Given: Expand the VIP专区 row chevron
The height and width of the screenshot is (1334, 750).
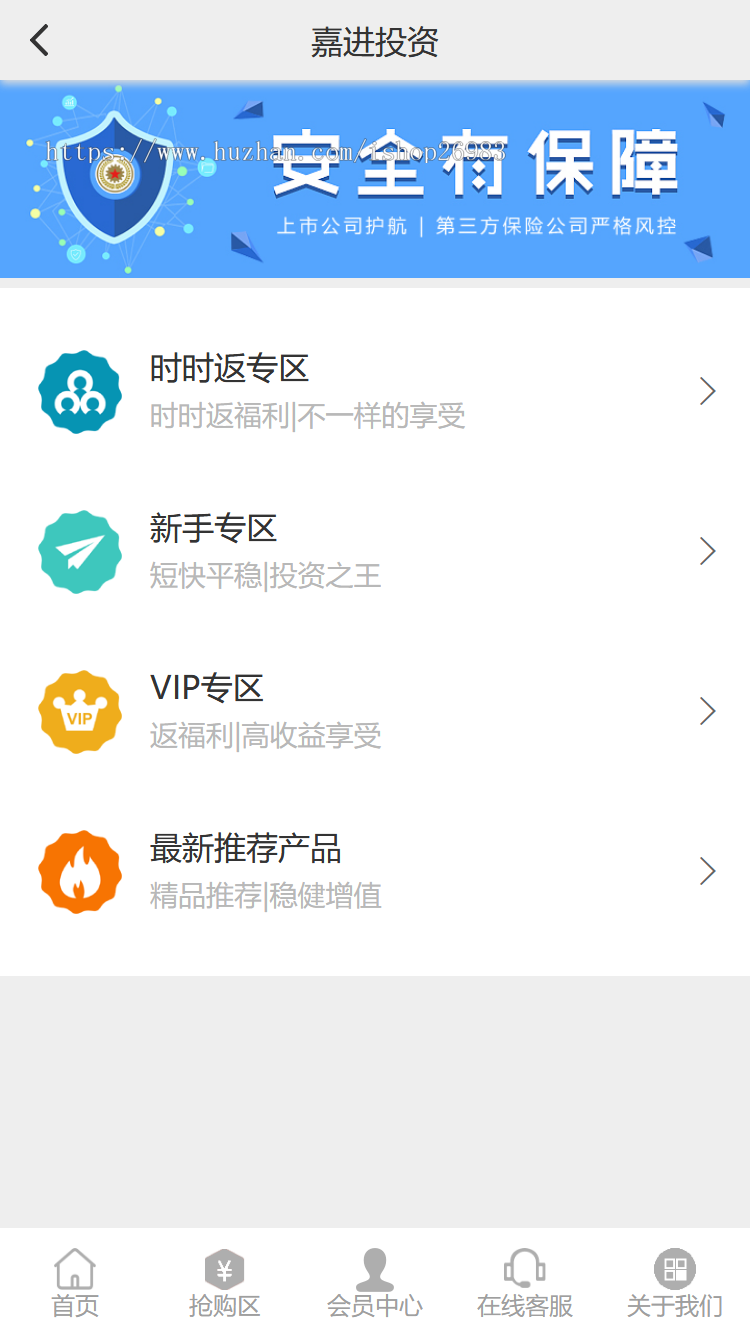Looking at the screenshot, I should click(x=707, y=711).
